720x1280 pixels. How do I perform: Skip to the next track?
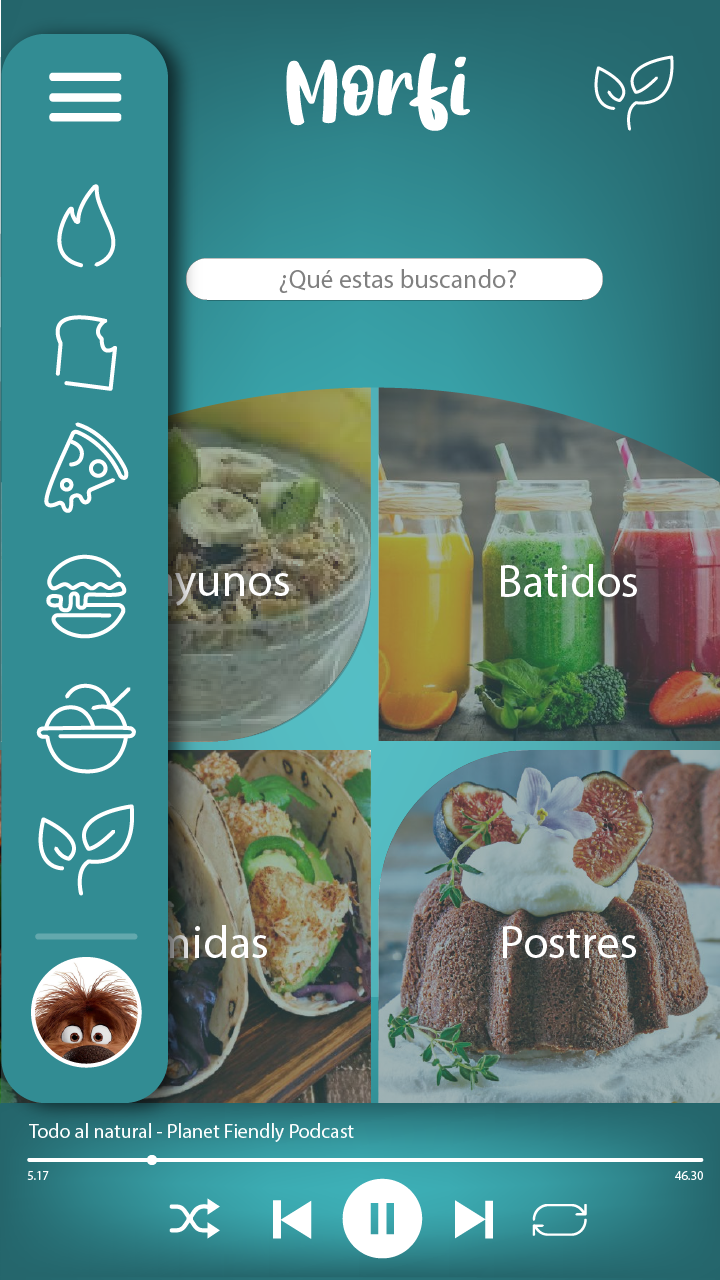coord(473,1220)
